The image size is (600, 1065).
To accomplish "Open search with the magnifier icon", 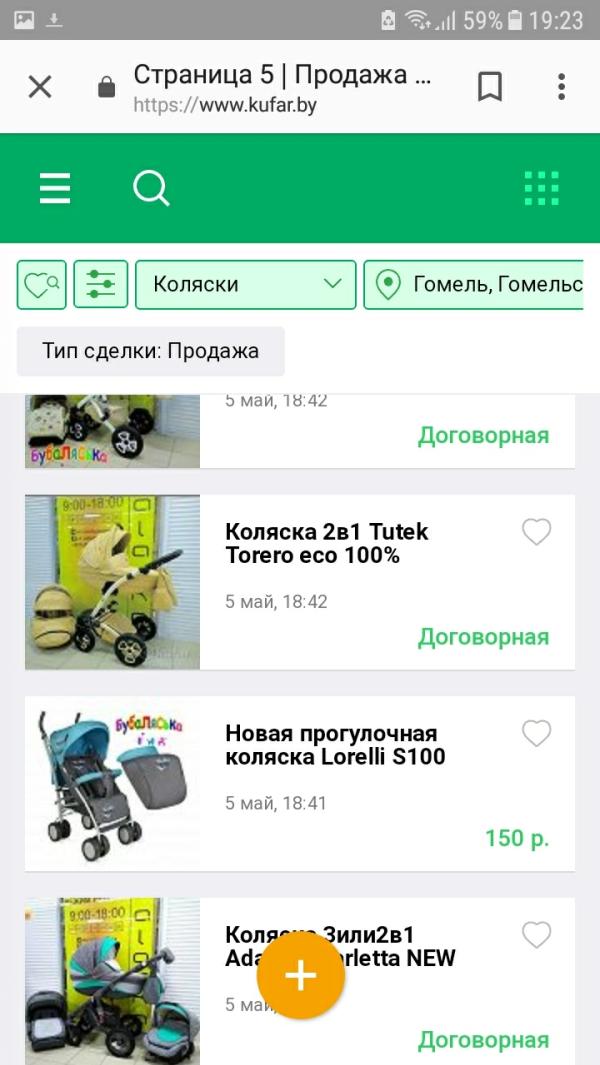I will click(151, 188).
